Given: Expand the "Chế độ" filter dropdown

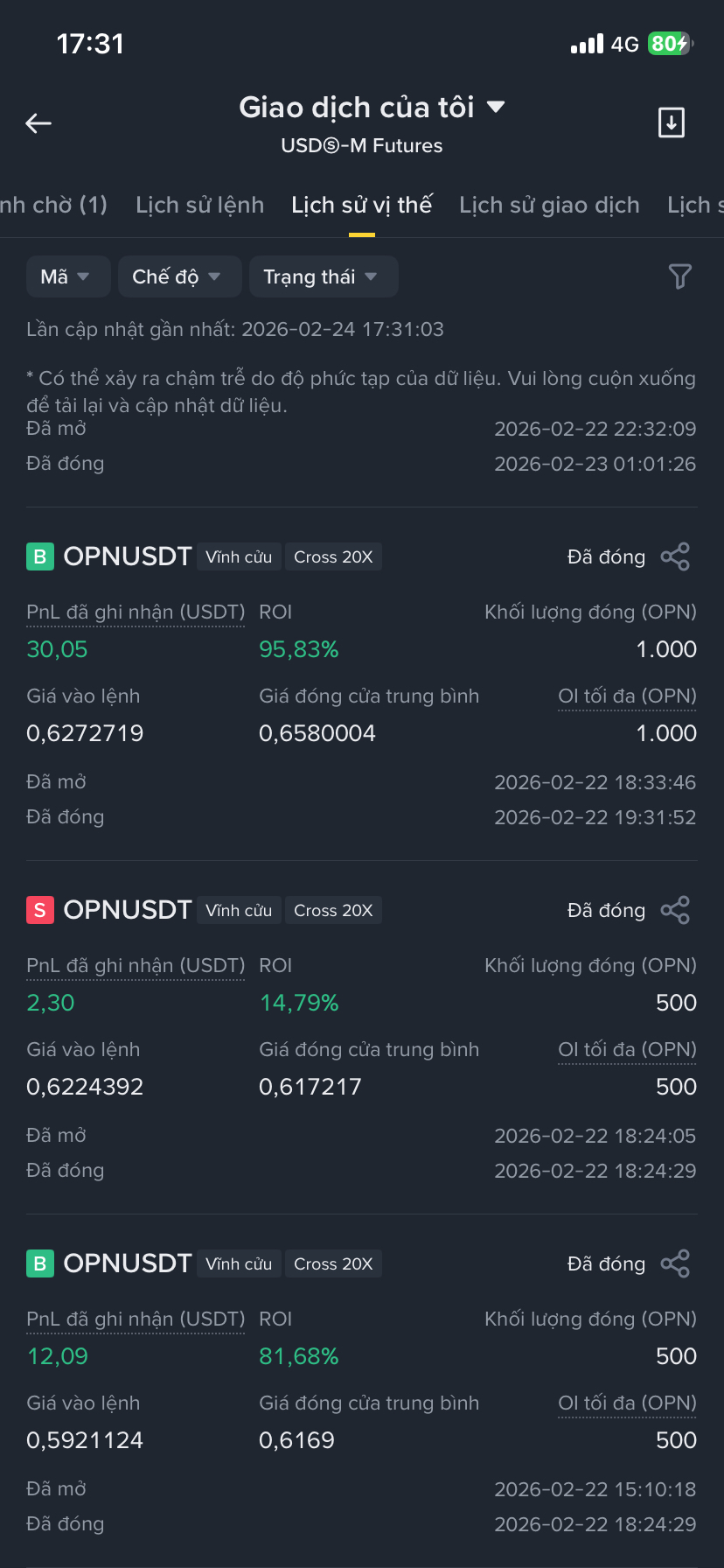Looking at the screenshot, I should click(176, 276).
